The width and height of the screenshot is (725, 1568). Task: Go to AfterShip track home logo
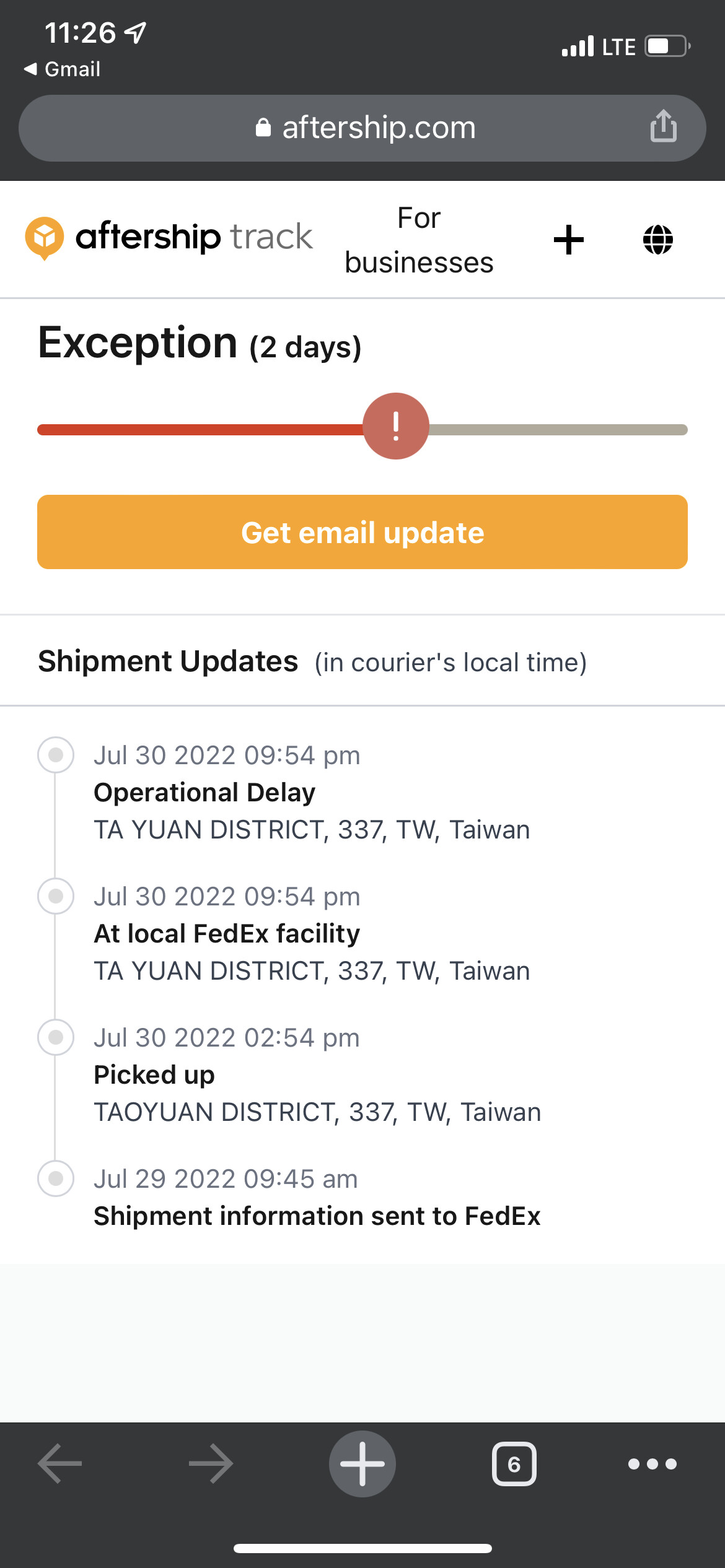pos(169,237)
